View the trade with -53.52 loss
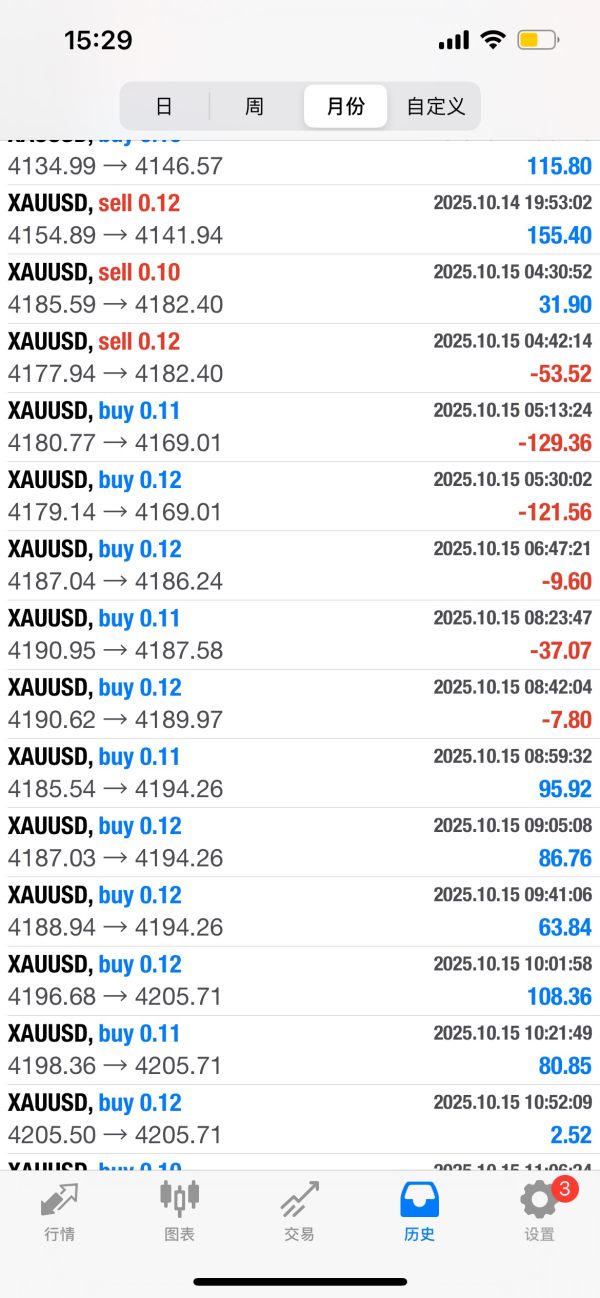 pos(300,358)
